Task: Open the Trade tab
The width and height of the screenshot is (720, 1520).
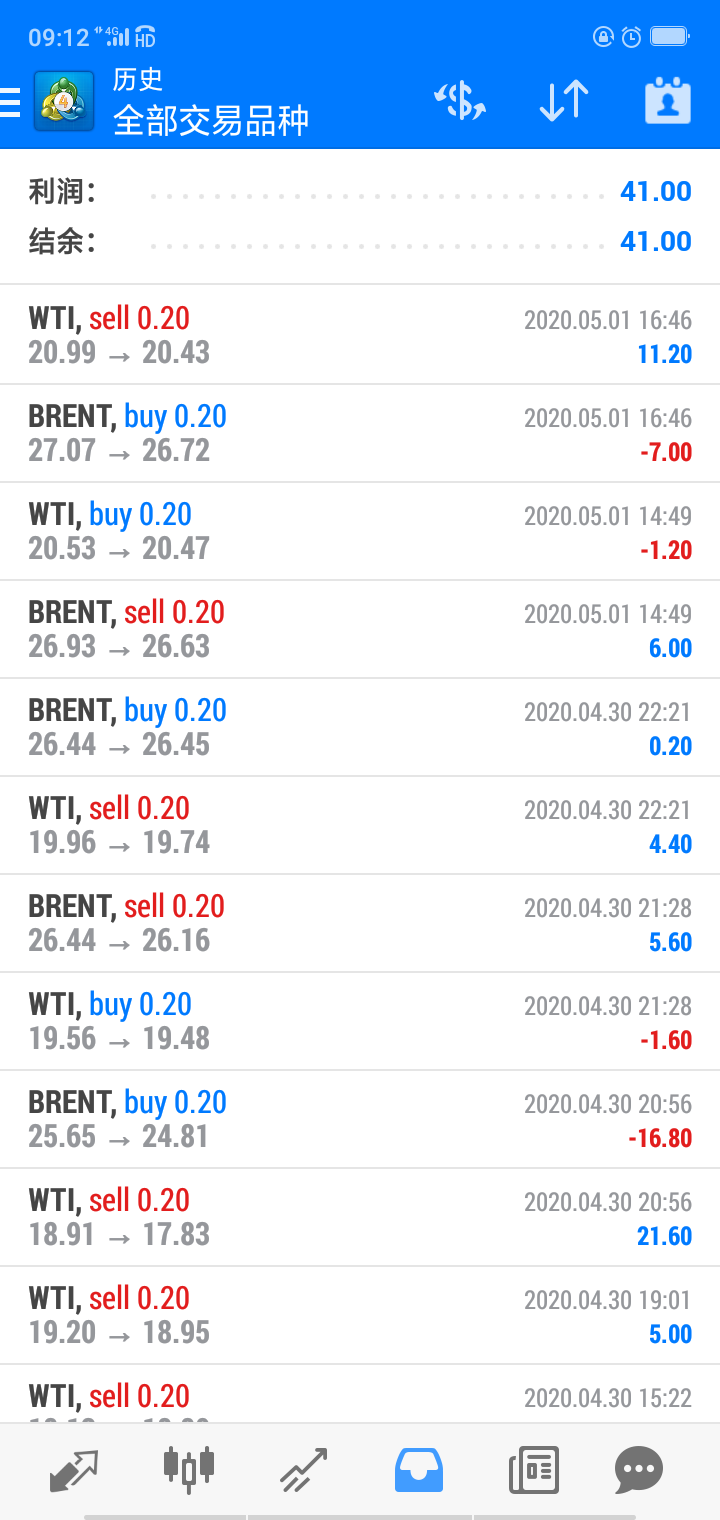Action: [304, 1470]
